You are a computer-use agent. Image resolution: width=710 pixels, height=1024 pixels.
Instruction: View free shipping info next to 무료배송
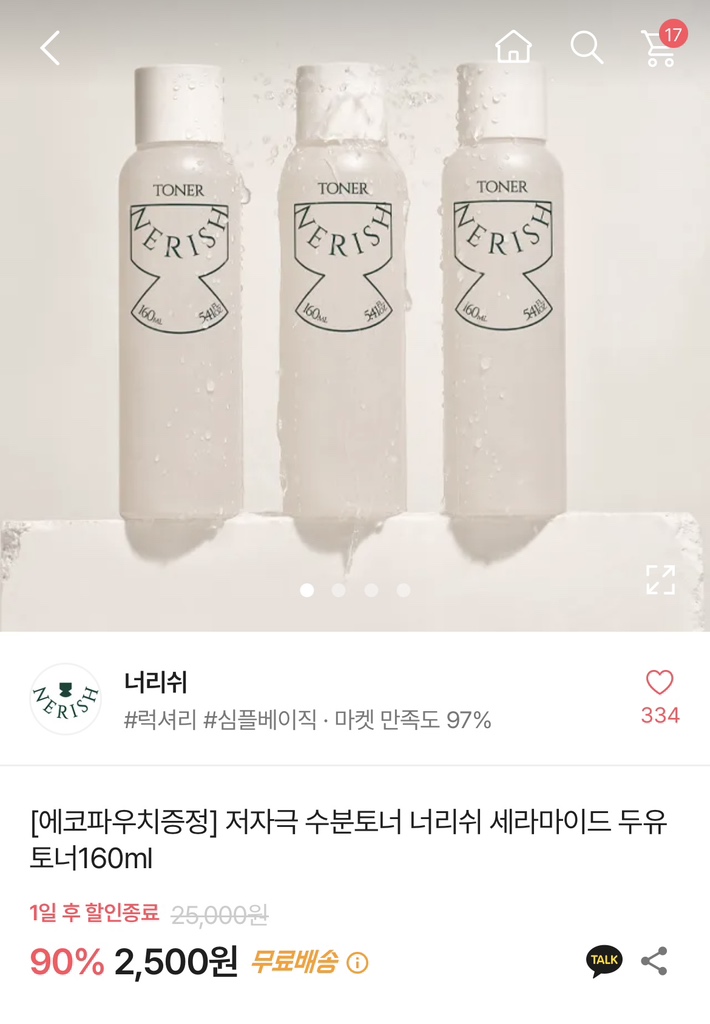point(357,962)
